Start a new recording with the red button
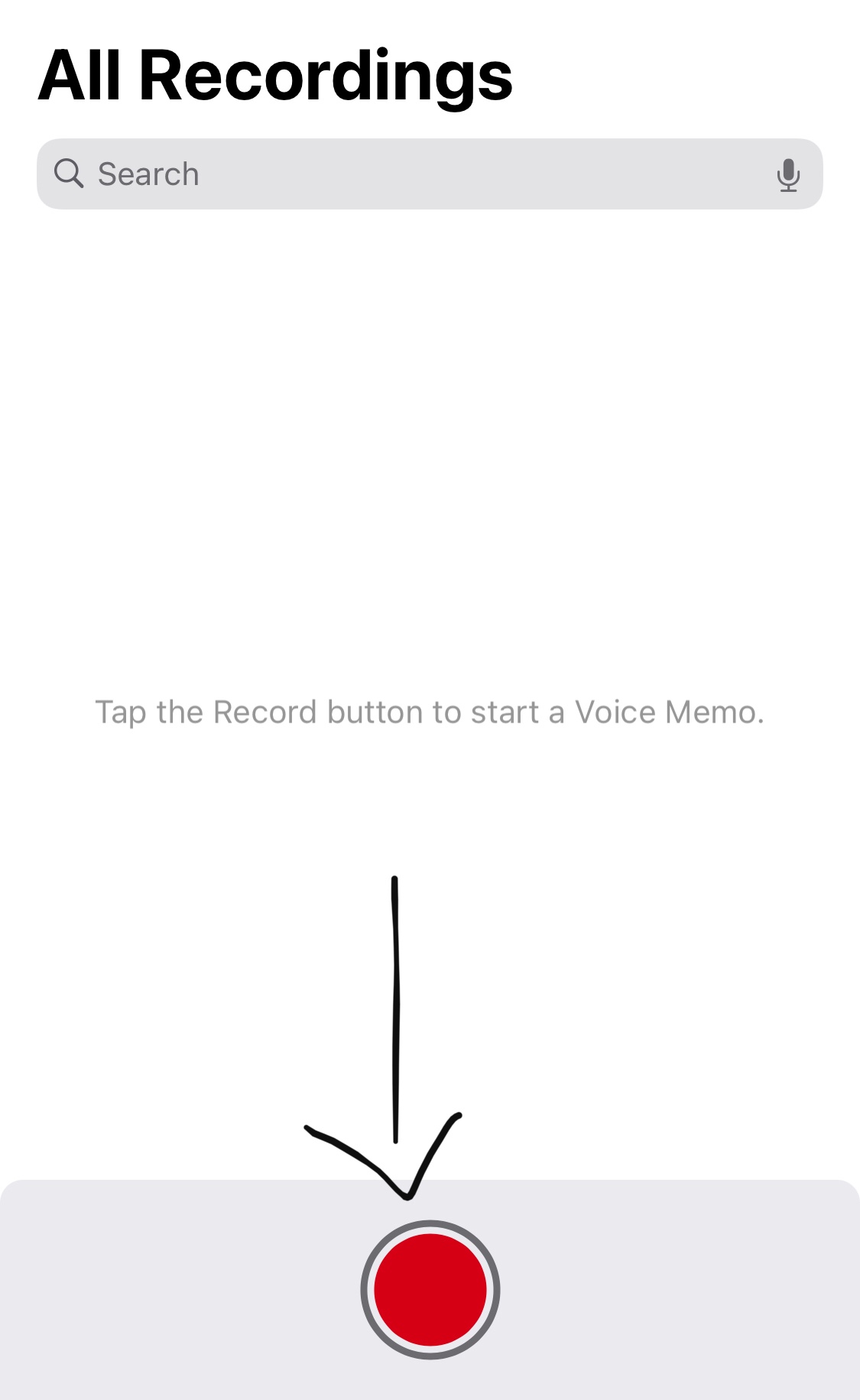This screenshot has width=860, height=1400. click(x=430, y=1289)
